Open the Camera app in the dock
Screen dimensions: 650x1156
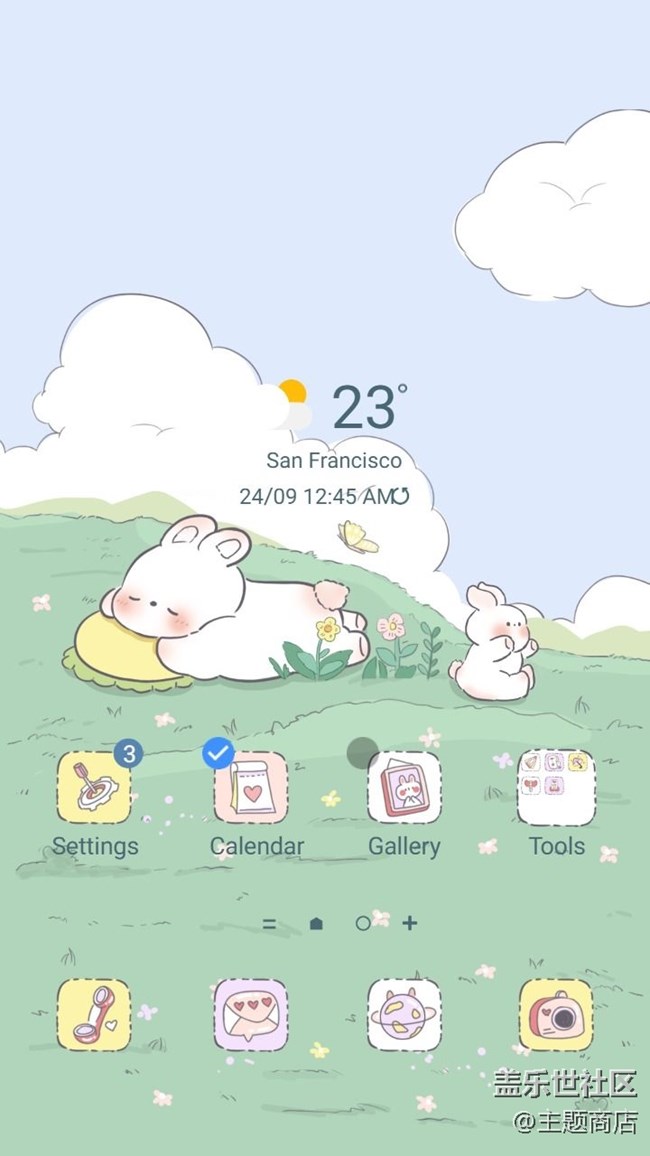(x=556, y=1015)
